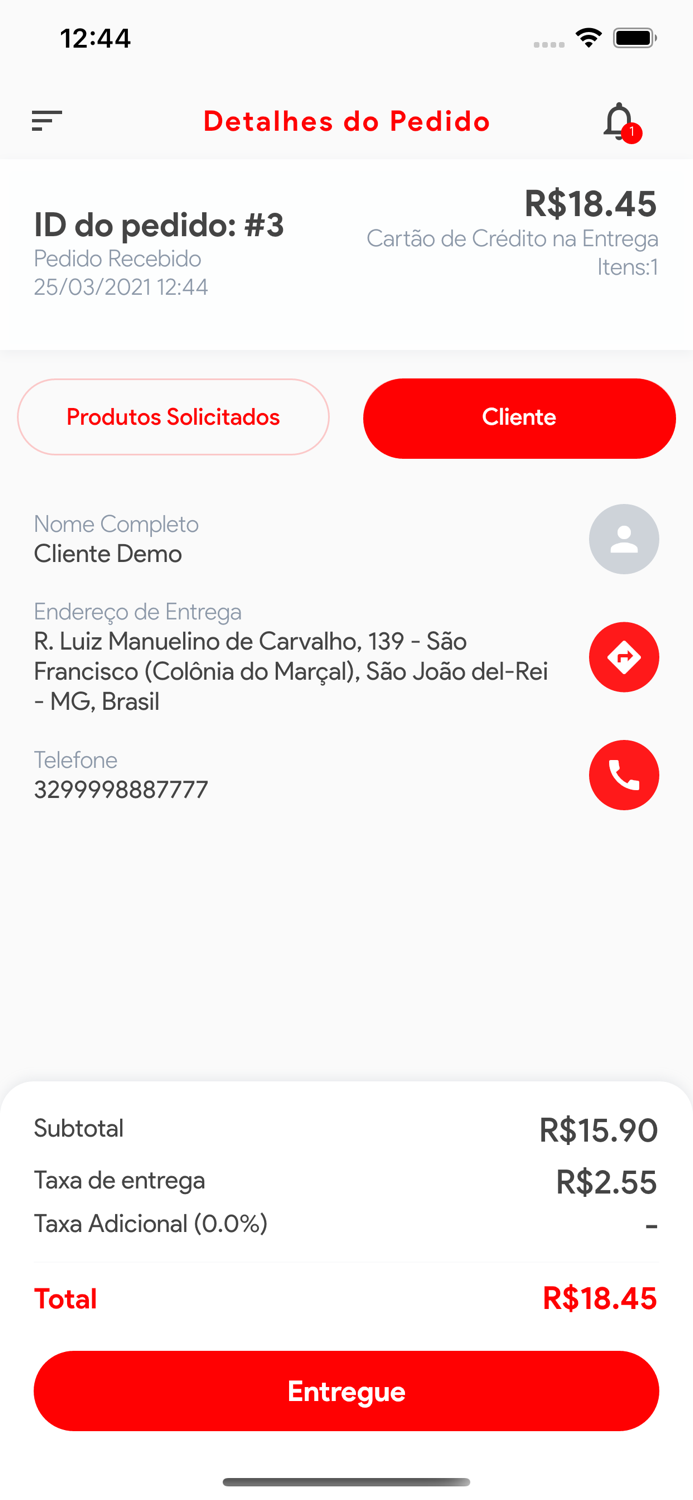This screenshot has width=693, height=1500.
Task: Get directions to the delivery address
Action: point(623,657)
